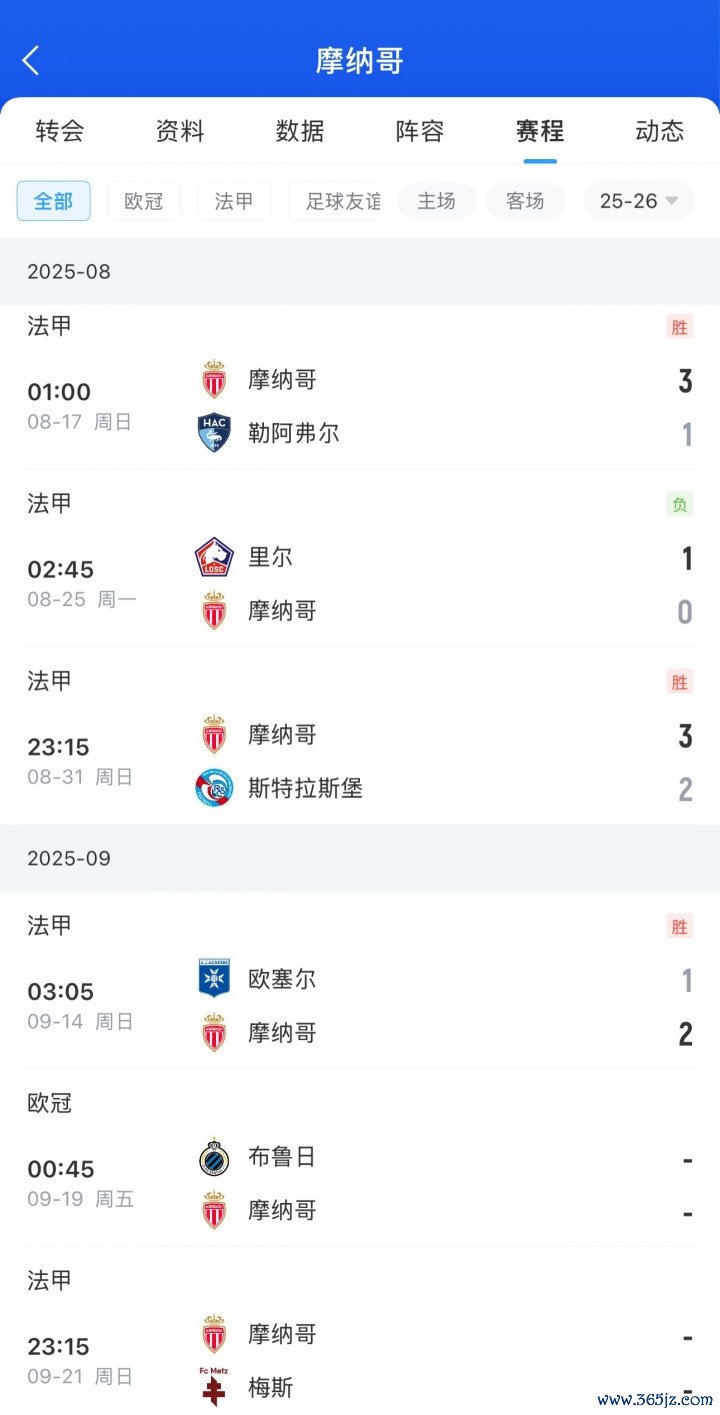Image resolution: width=720 pixels, height=1415 pixels.
Task: Expand the 25-26 season dropdown
Action: (x=638, y=201)
